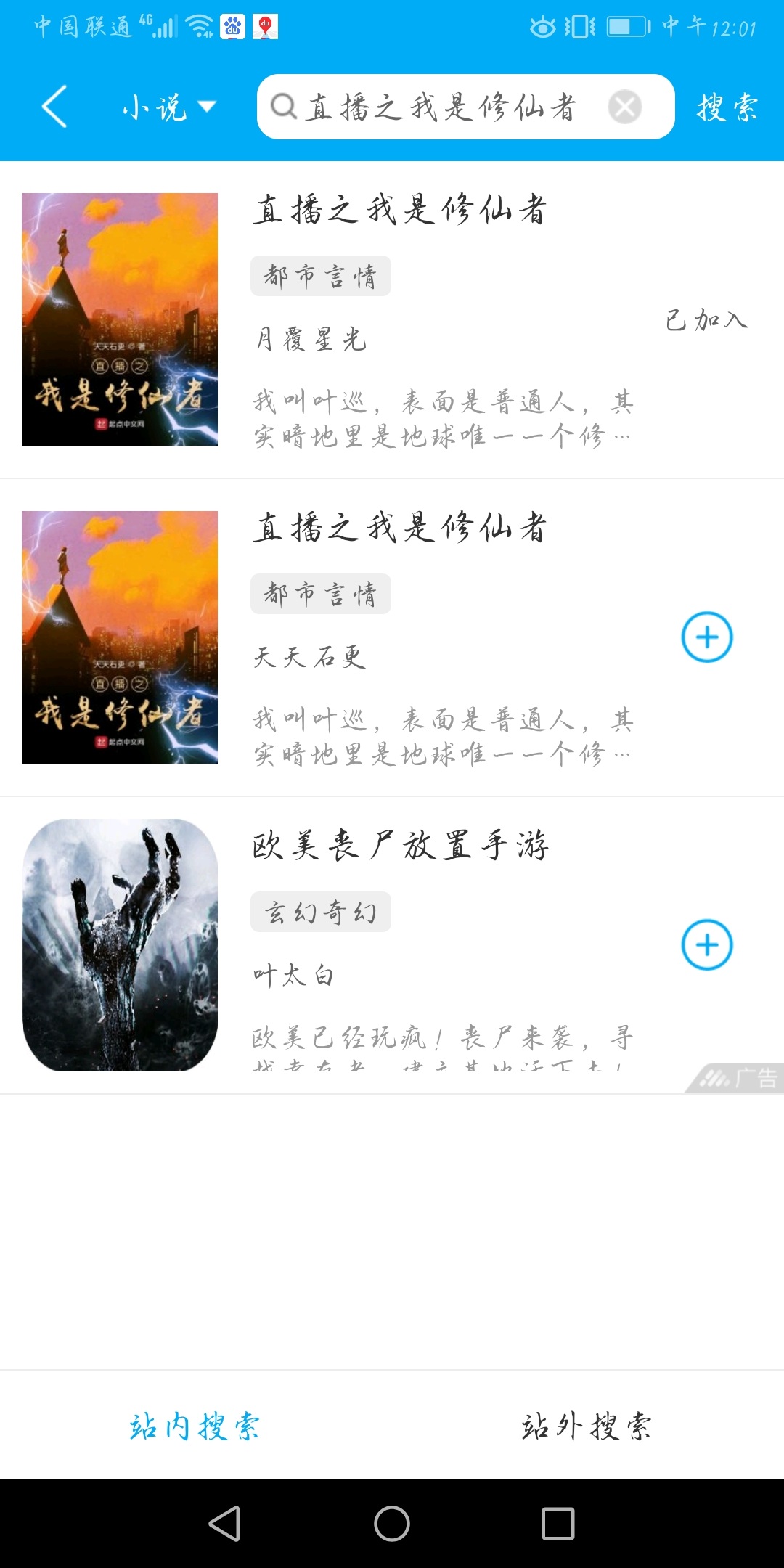Go back using the top-left arrow

click(x=54, y=107)
